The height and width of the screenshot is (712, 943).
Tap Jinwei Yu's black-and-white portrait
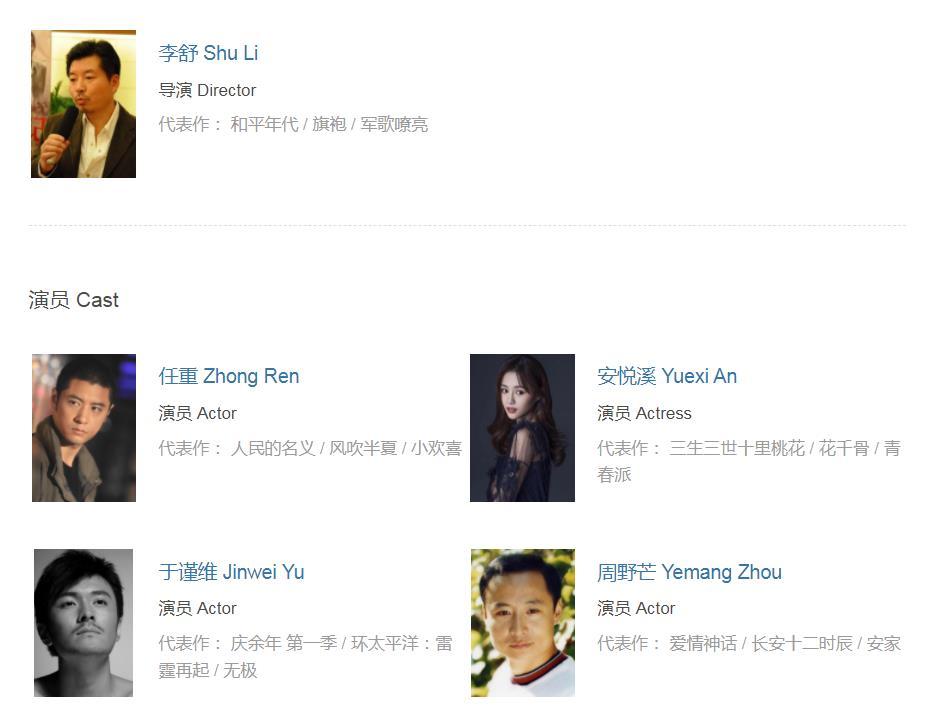84,622
